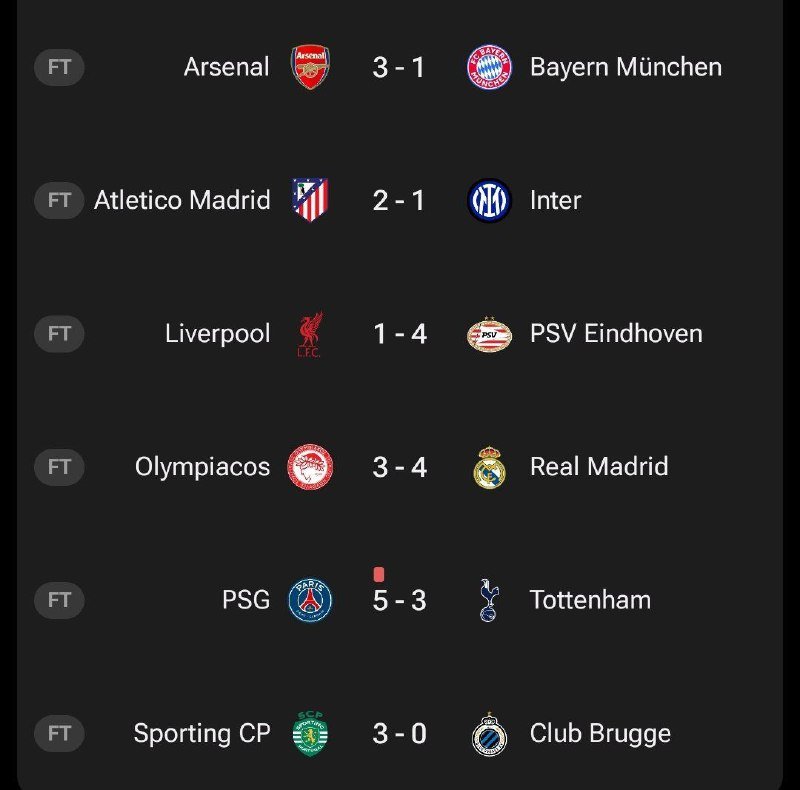Viewport: 800px width, 790px height.
Task: Open the Arsenal vs Bayern München match
Action: click(399, 67)
